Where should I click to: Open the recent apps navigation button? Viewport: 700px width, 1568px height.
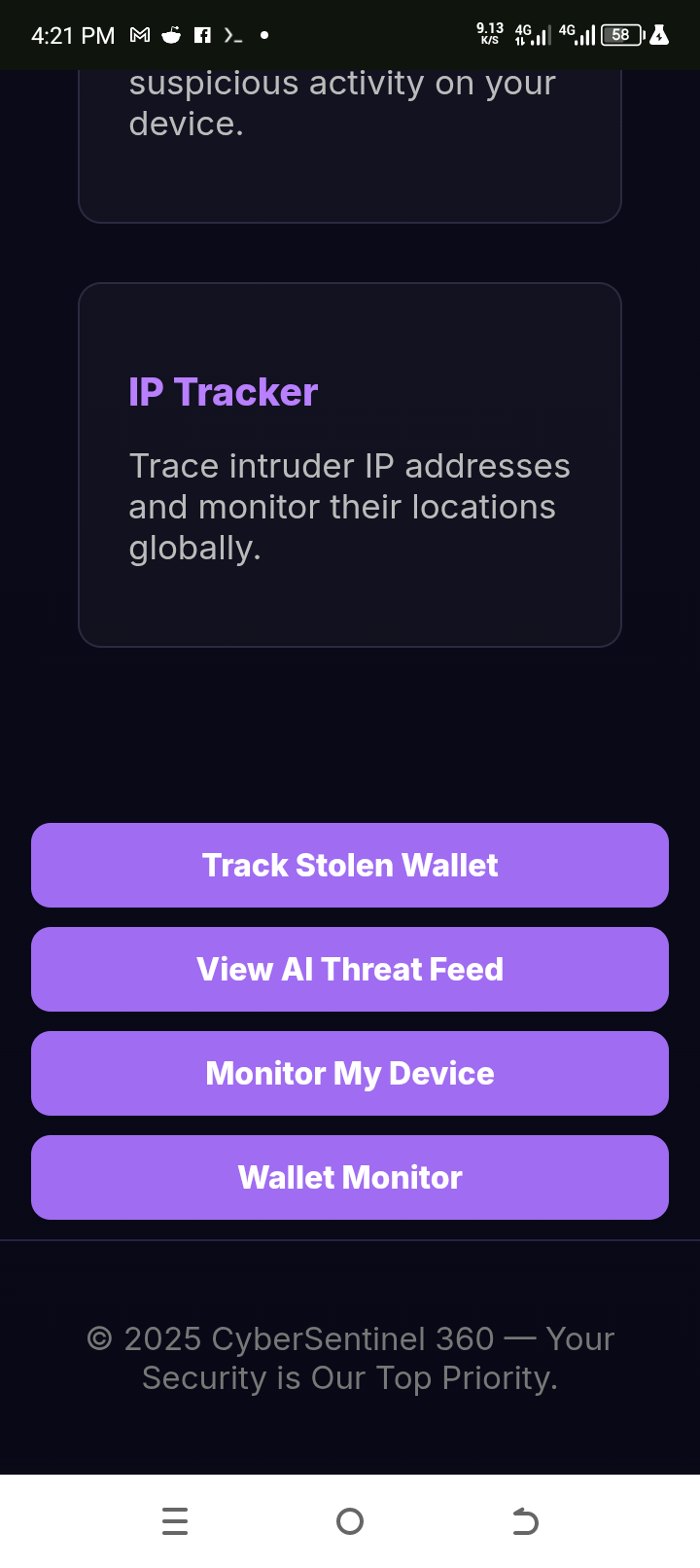175,1520
